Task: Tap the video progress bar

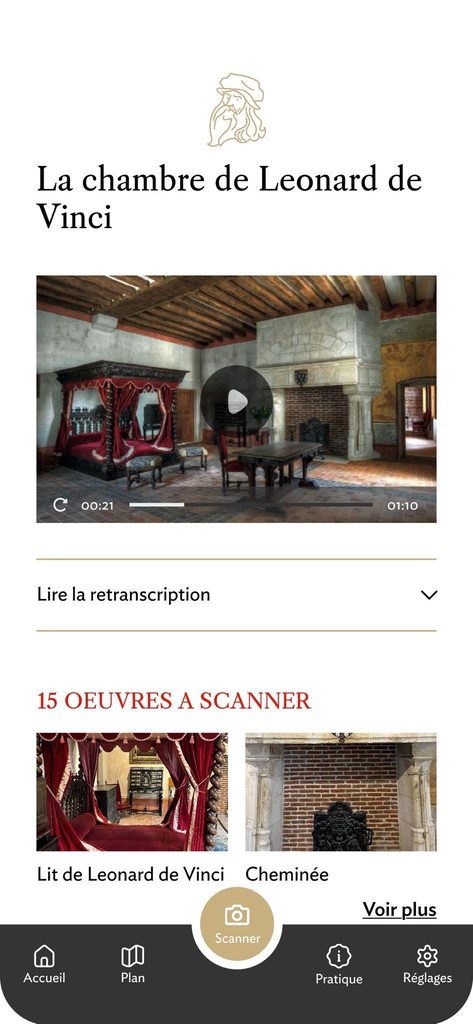Action: (251, 505)
